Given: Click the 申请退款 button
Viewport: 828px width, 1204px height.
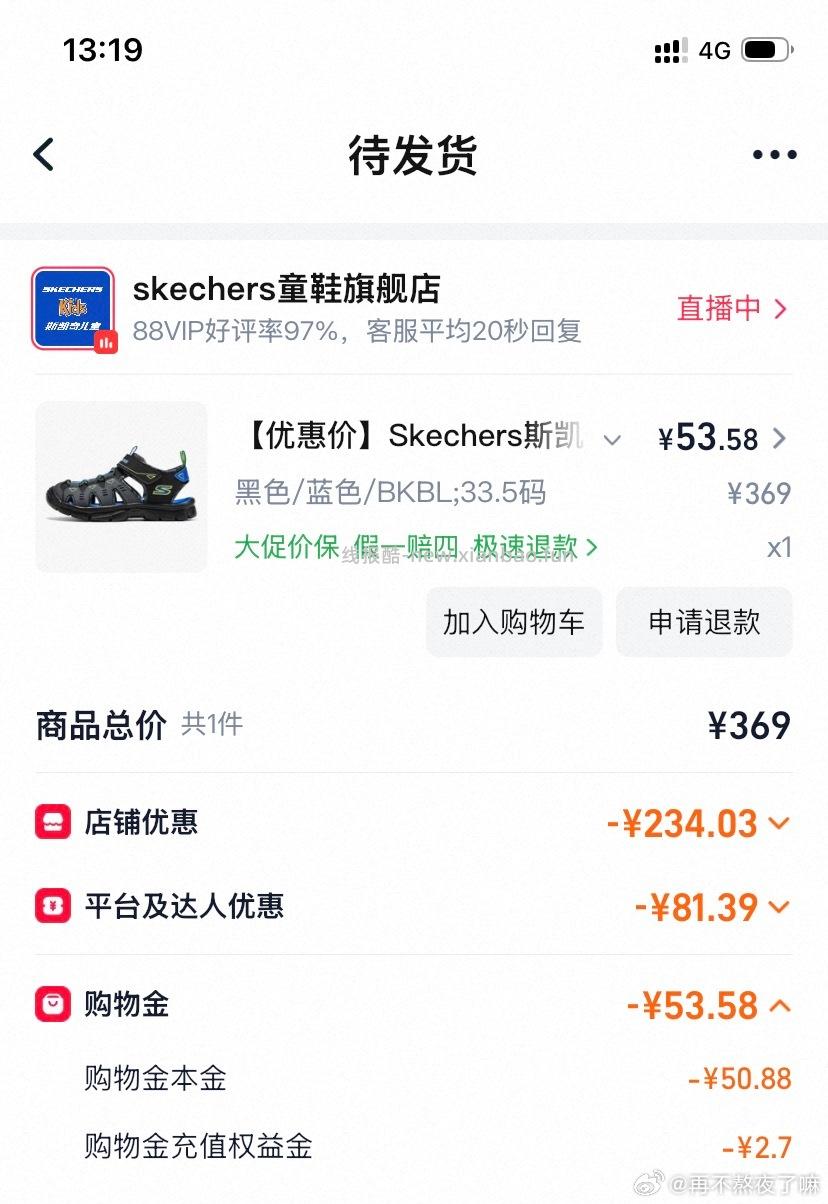Looking at the screenshot, I should pyautogui.click(x=704, y=622).
